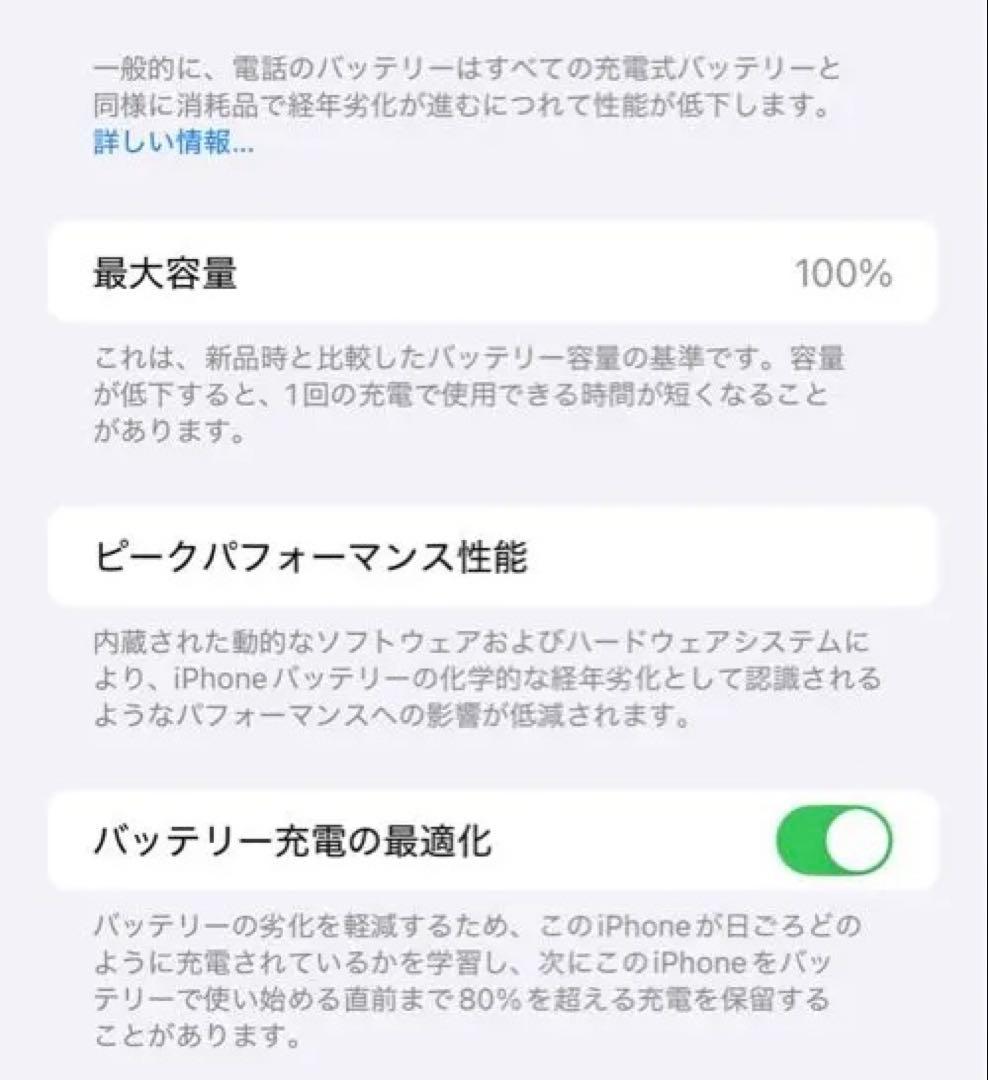
Task: Select the capacity explanation paragraph
Action: 470,394
